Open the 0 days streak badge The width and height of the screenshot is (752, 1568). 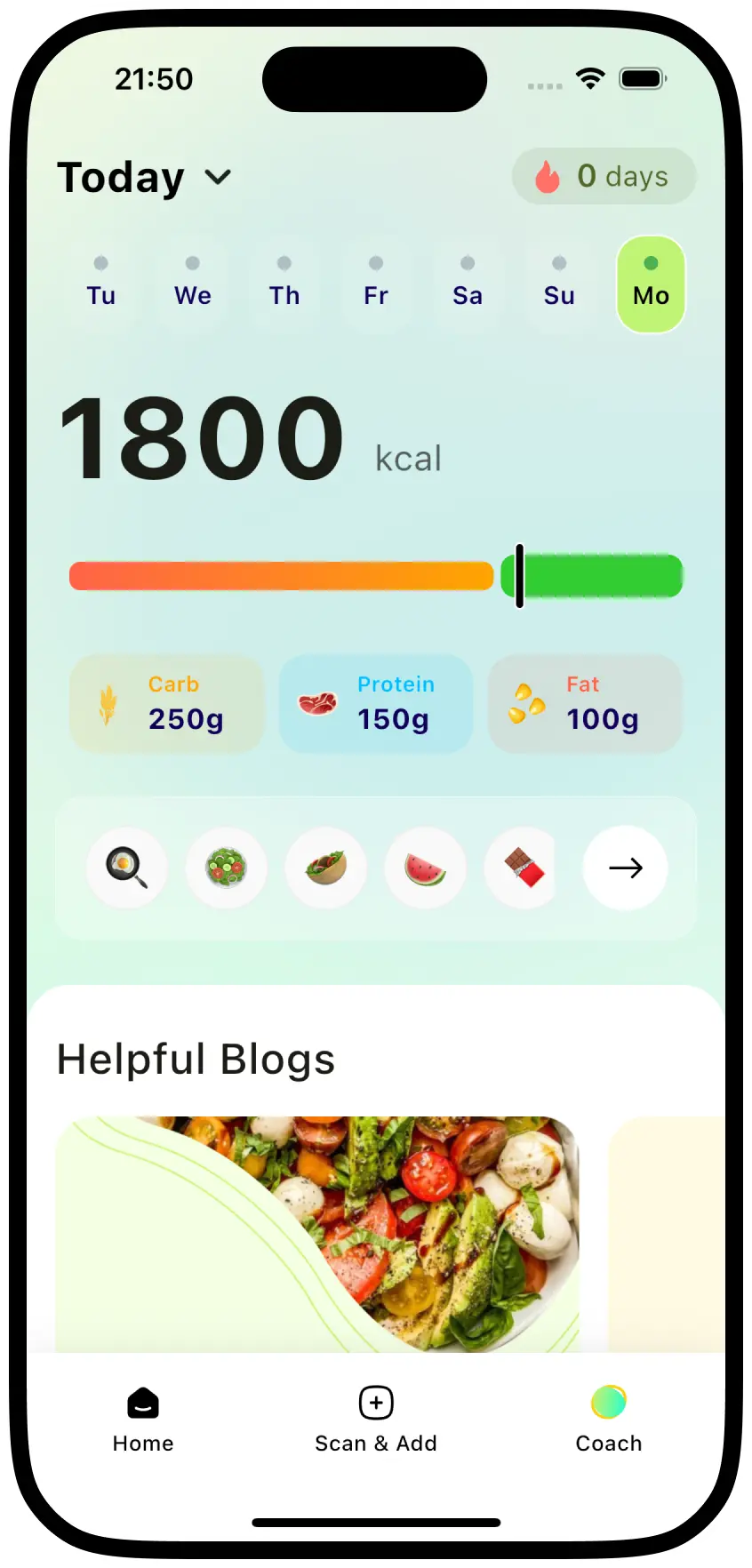point(604,176)
